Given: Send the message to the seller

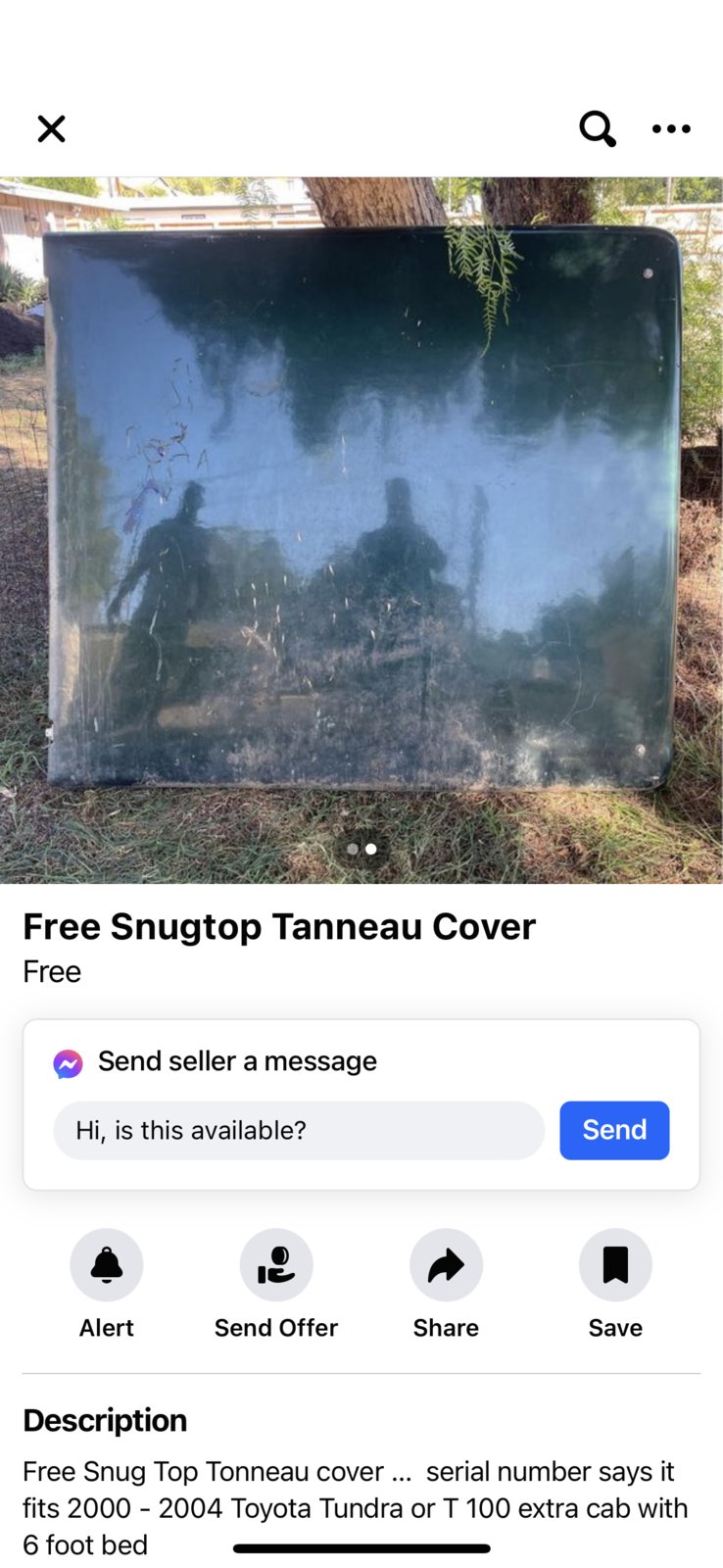Looking at the screenshot, I should click(x=614, y=1130).
